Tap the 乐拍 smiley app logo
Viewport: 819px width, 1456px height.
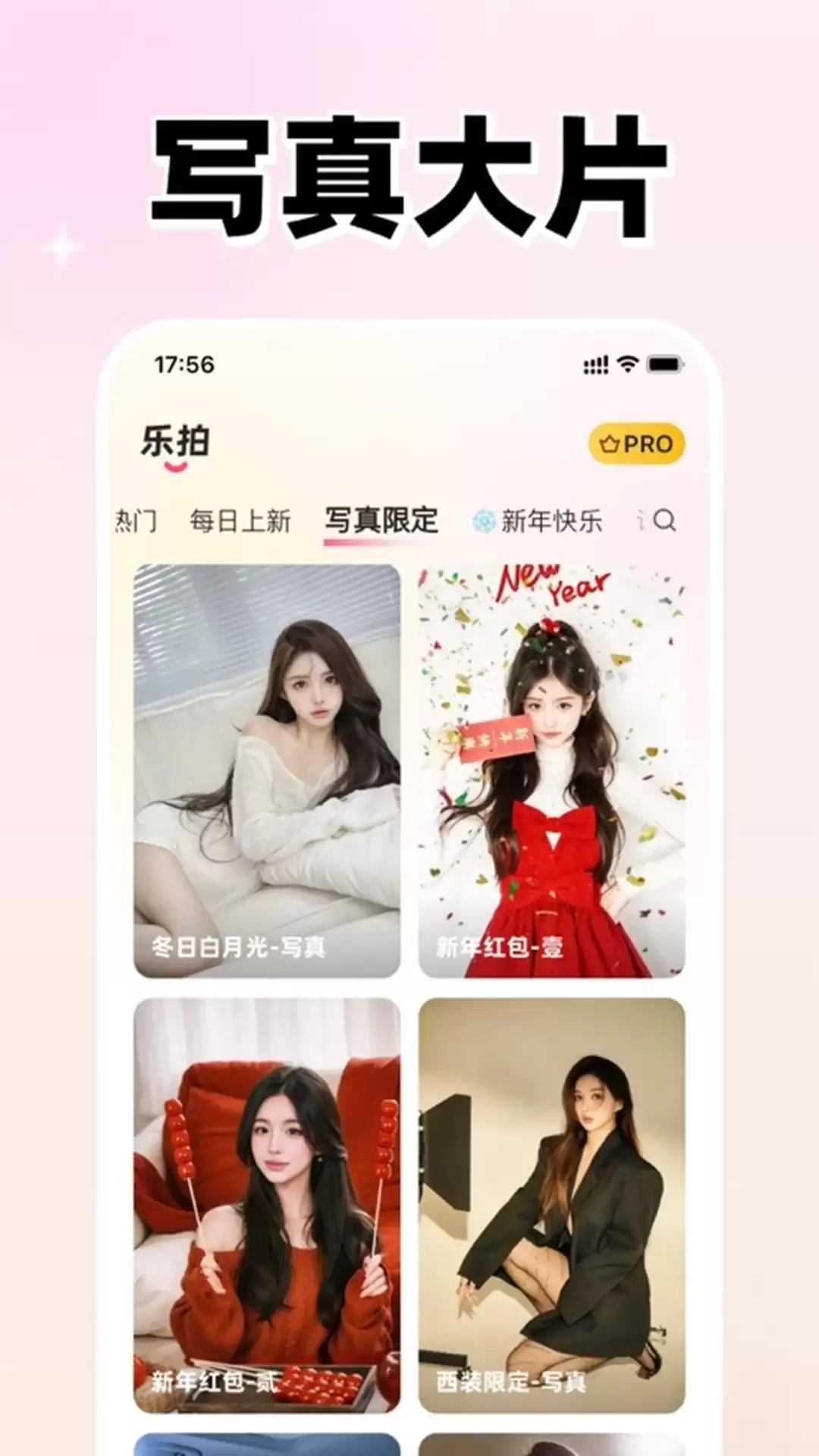176,440
